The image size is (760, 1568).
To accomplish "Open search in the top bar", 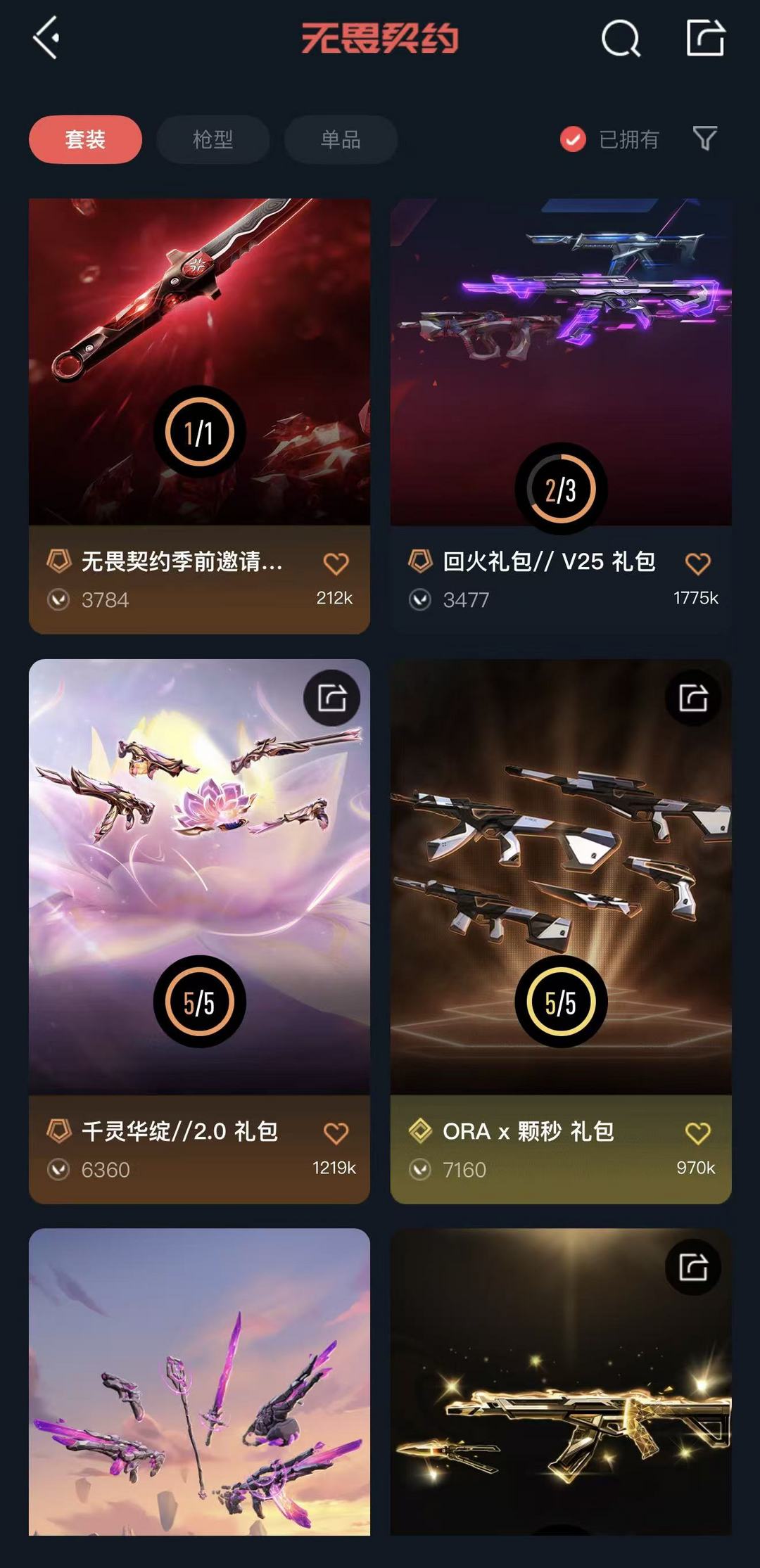I will [x=621, y=38].
